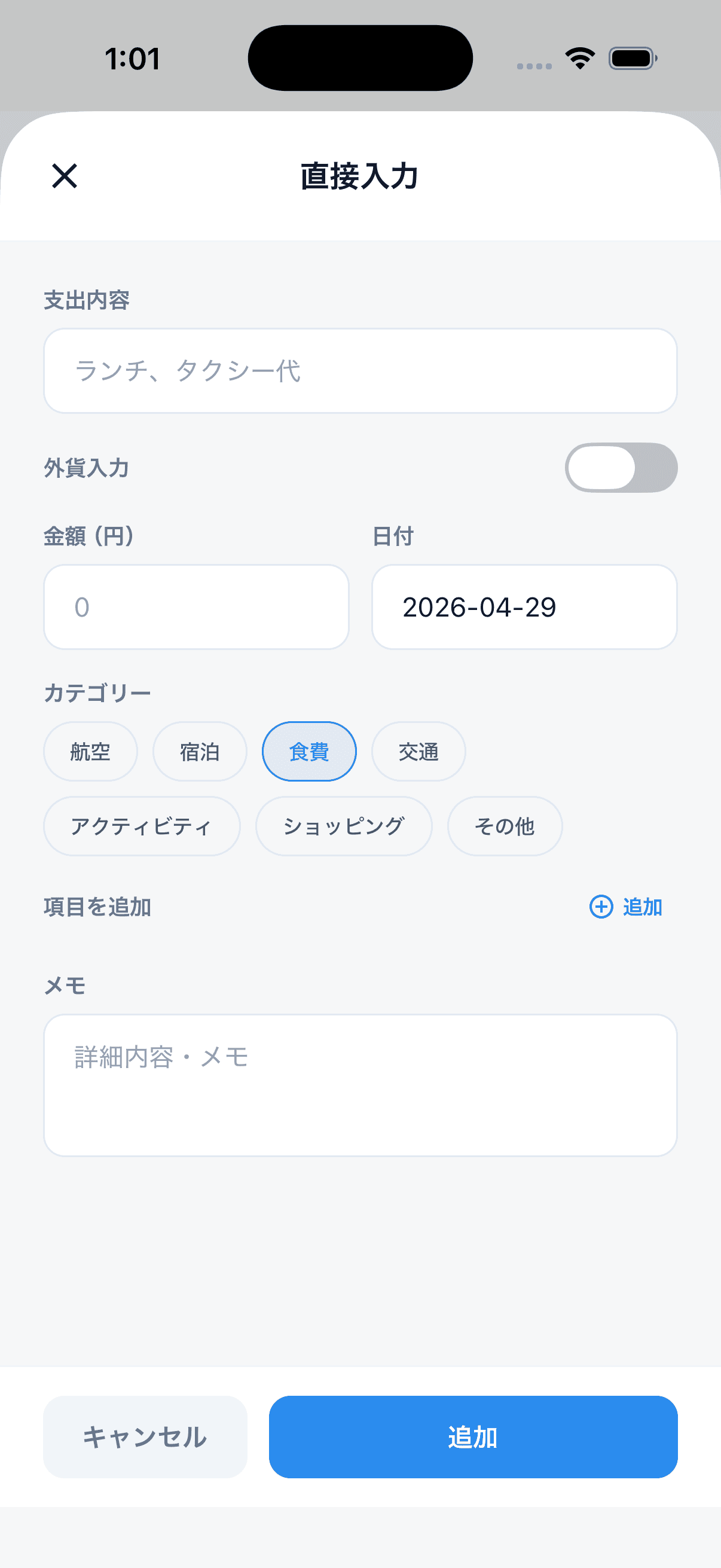Focus the 金額（円）amount field
721x1568 pixels.
(x=196, y=607)
